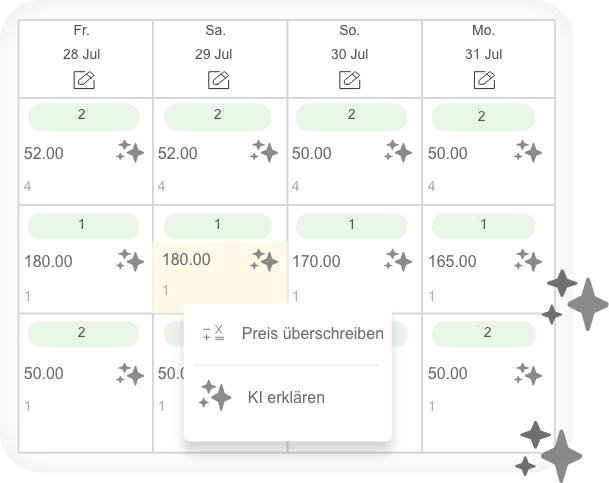609x483 pixels.
Task: Choose KI erklären from the popup
Action: click(287, 396)
